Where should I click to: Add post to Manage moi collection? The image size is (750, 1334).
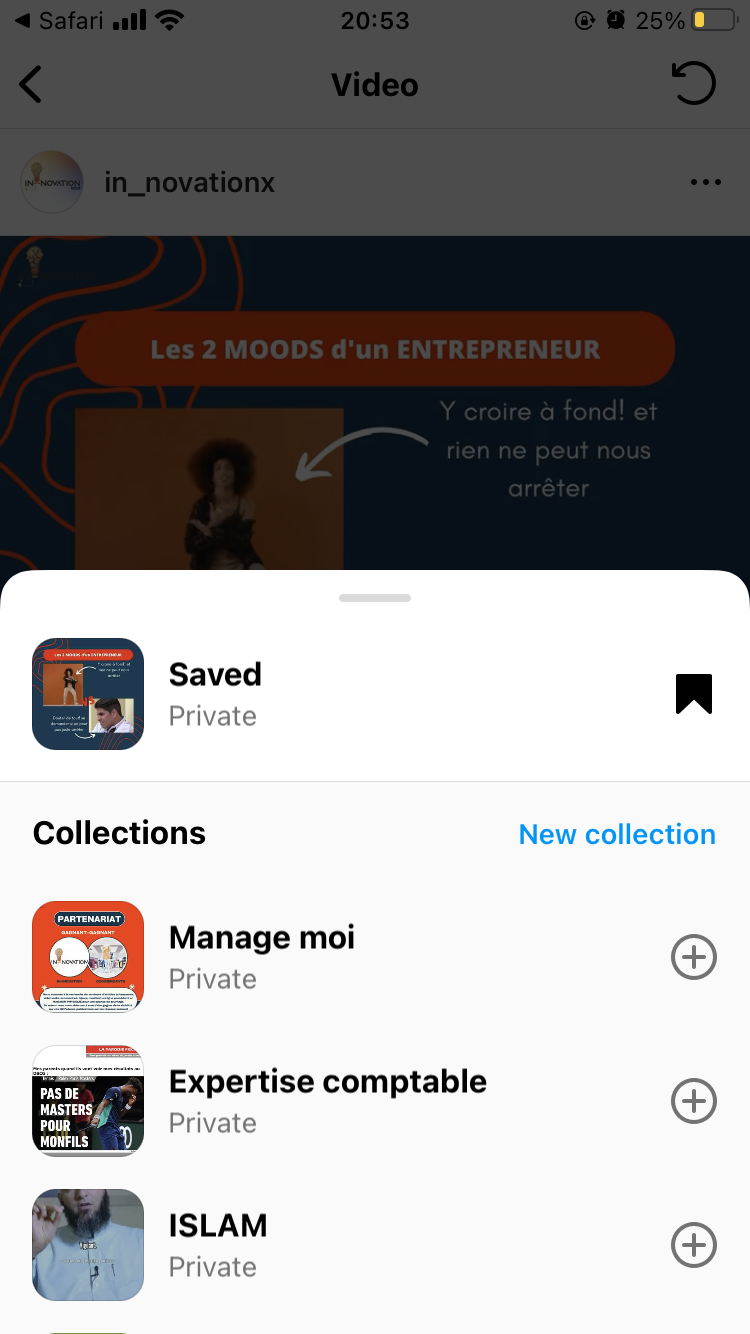[693, 958]
